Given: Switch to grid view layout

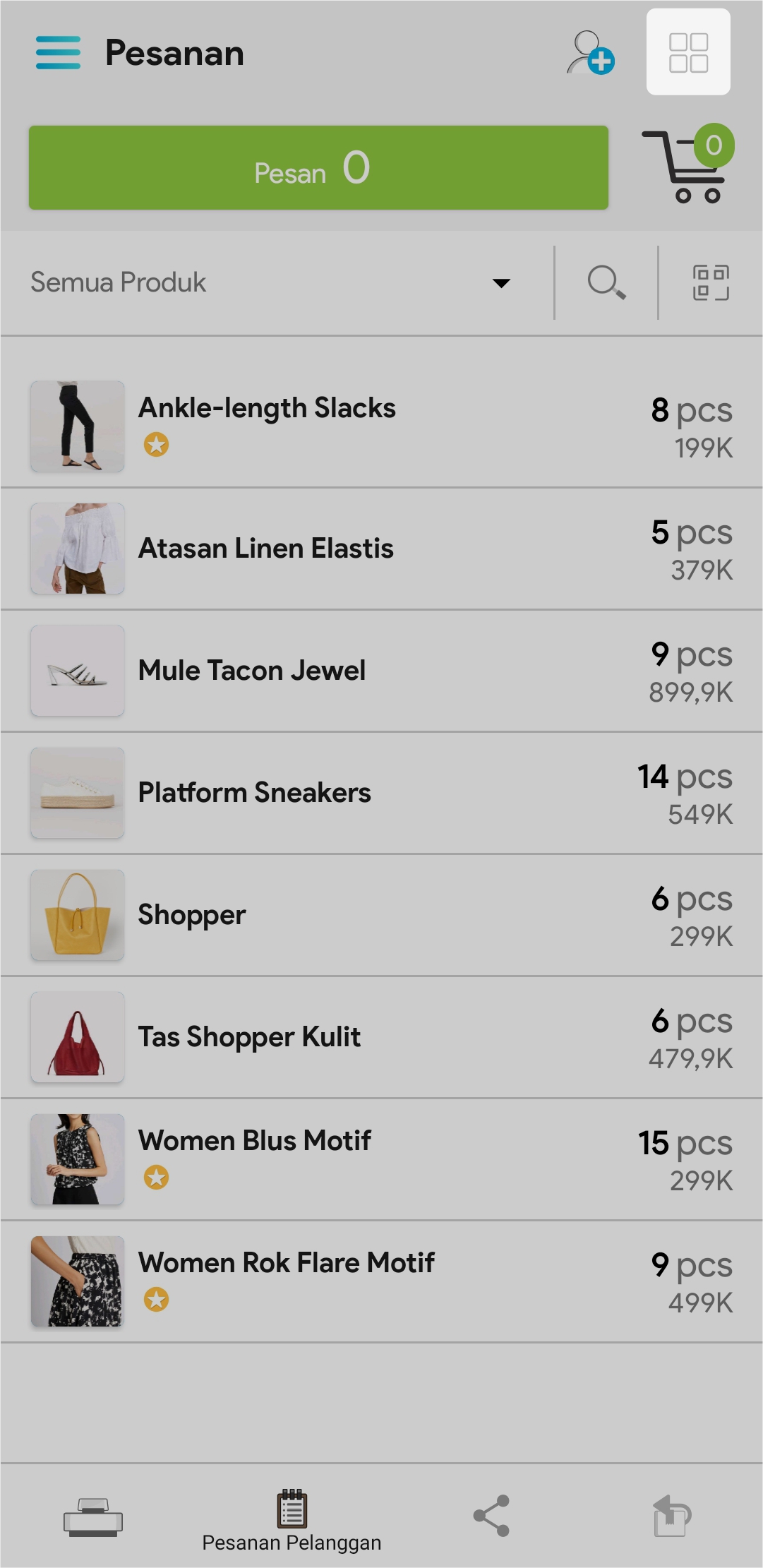Looking at the screenshot, I should click(688, 52).
